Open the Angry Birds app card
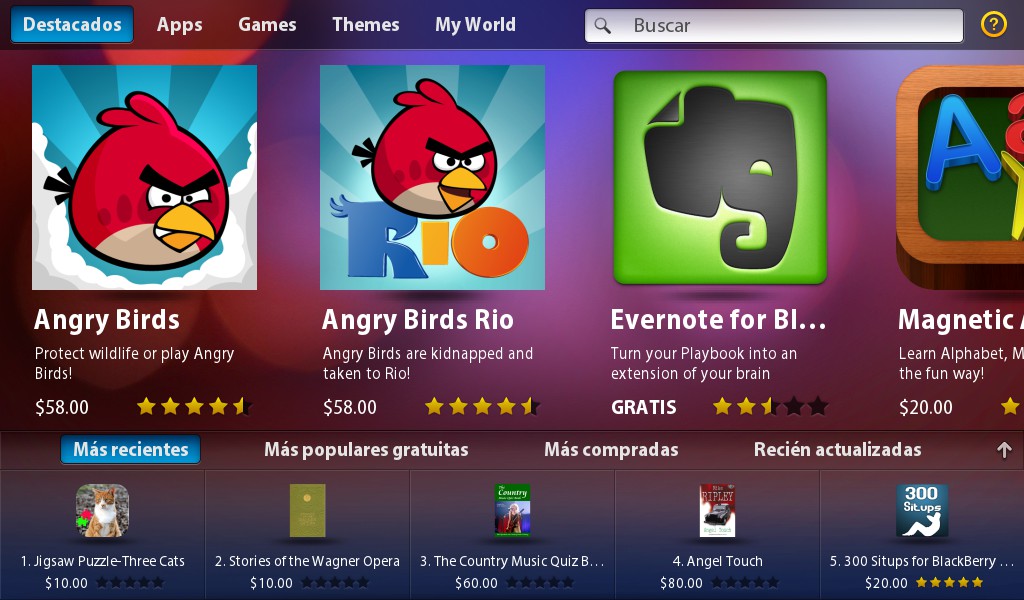This screenshot has width=1024, height=600. [144, 178]
